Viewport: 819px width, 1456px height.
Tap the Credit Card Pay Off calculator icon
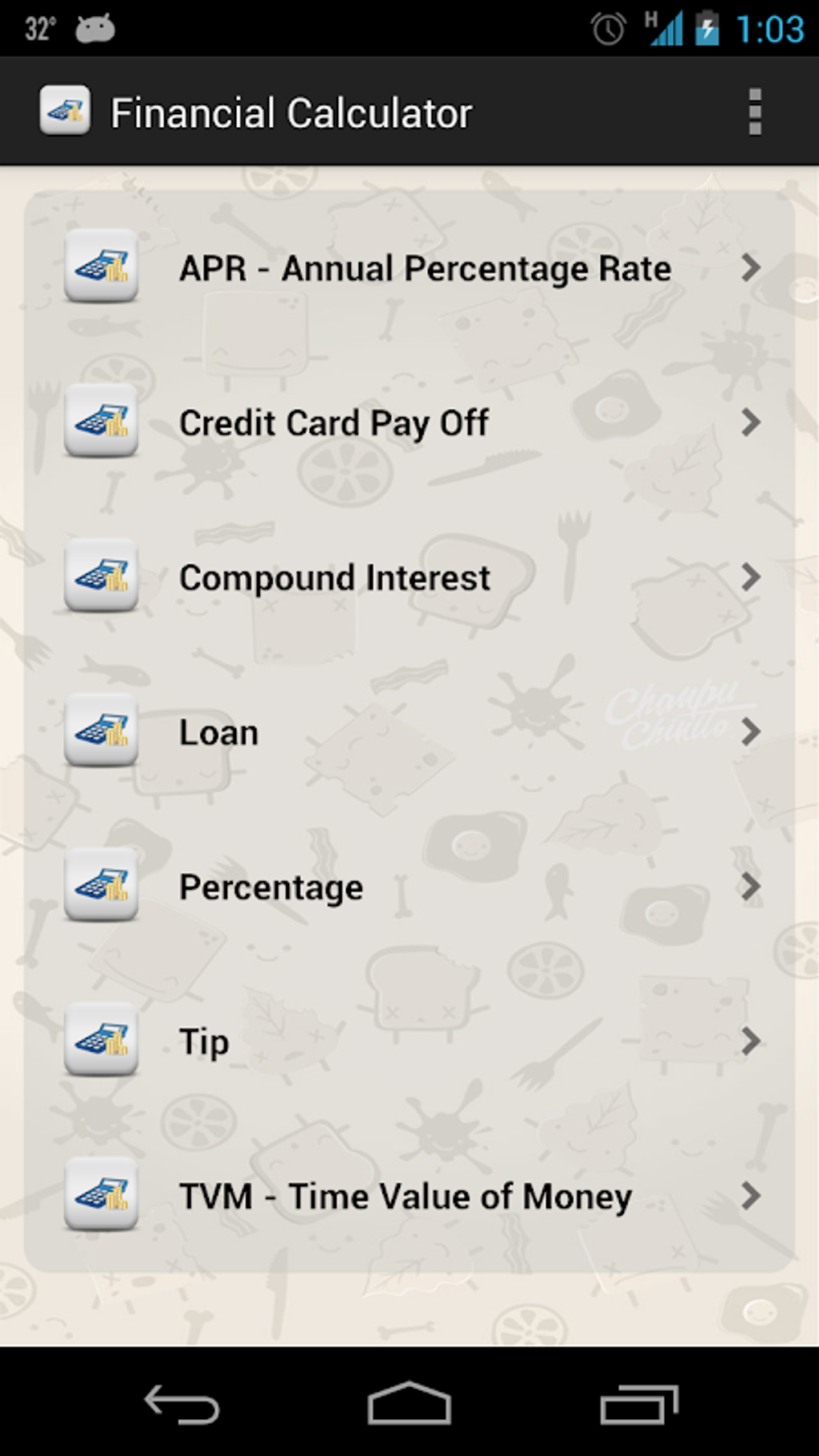[100, 422]
